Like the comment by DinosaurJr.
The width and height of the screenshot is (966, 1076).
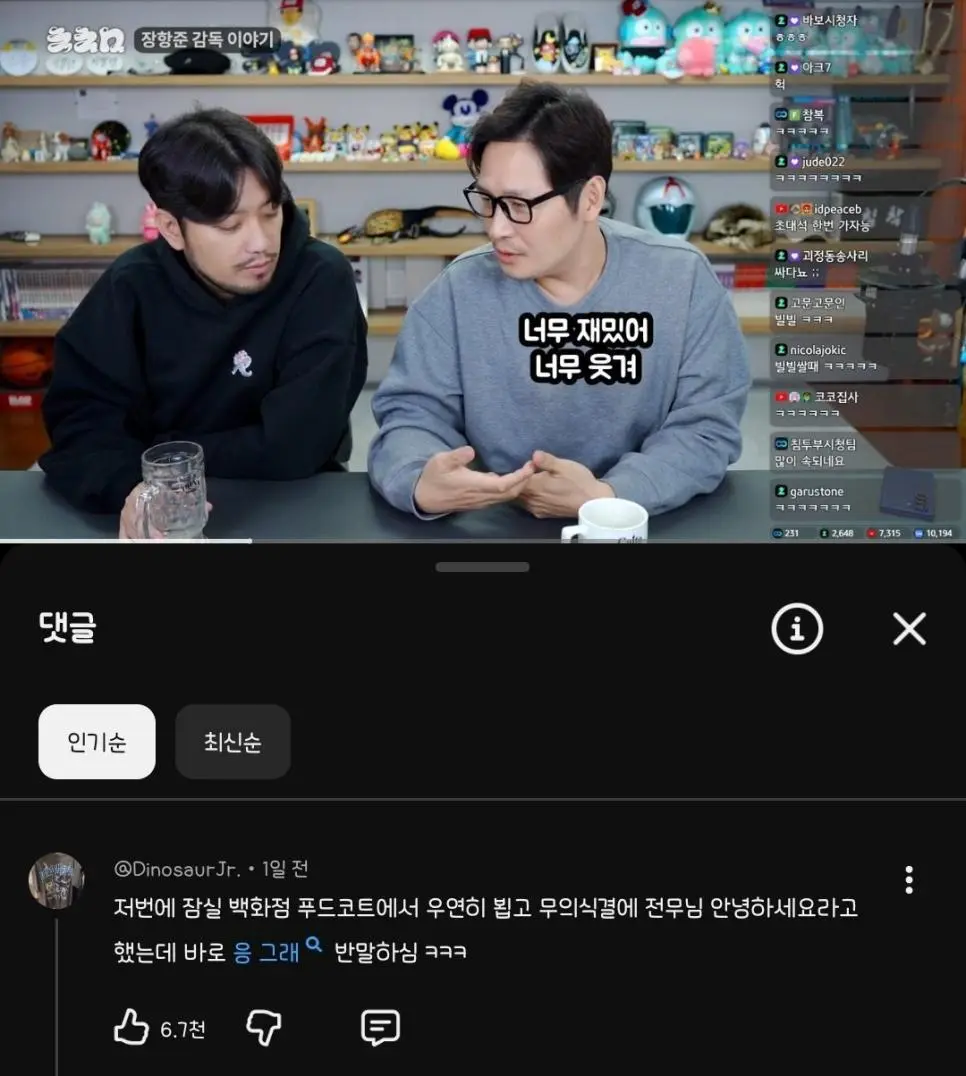click(131, 1027)
